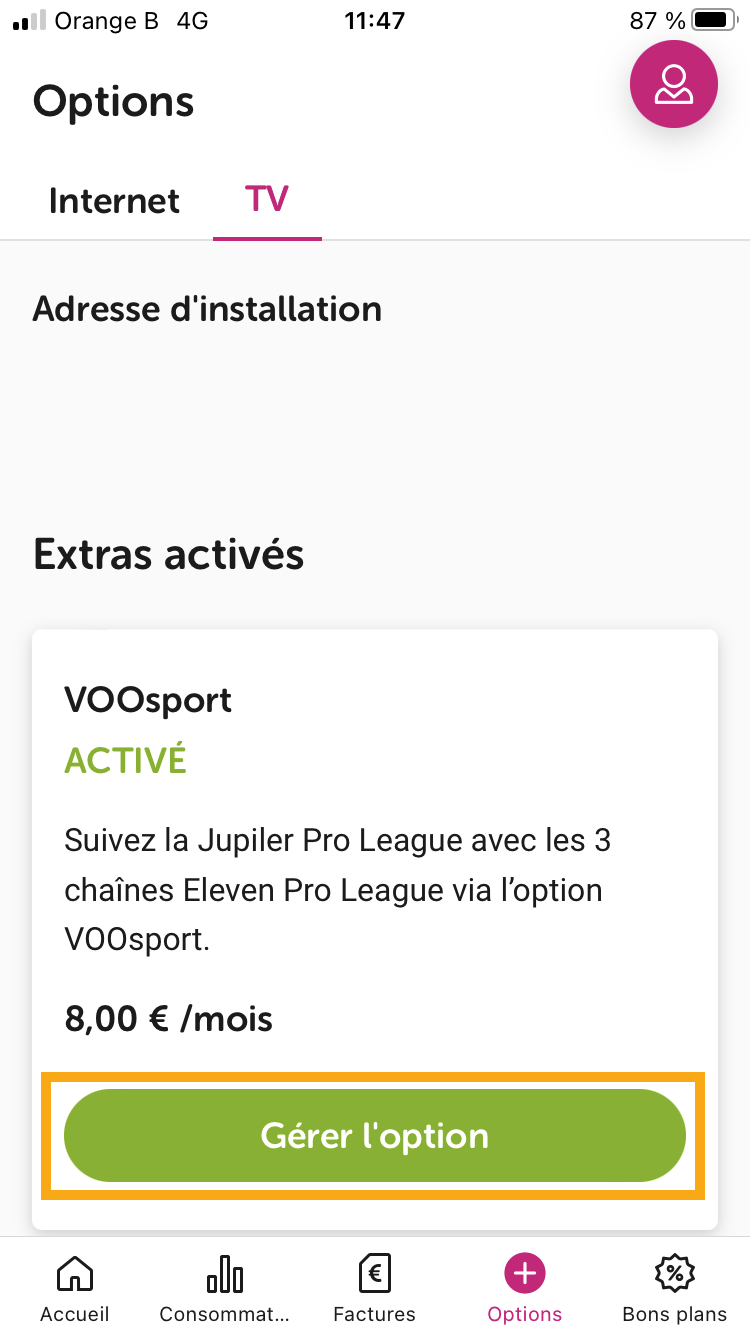The image size is (750, 1334).
Task: Select the TV tab
Action: 267,200
